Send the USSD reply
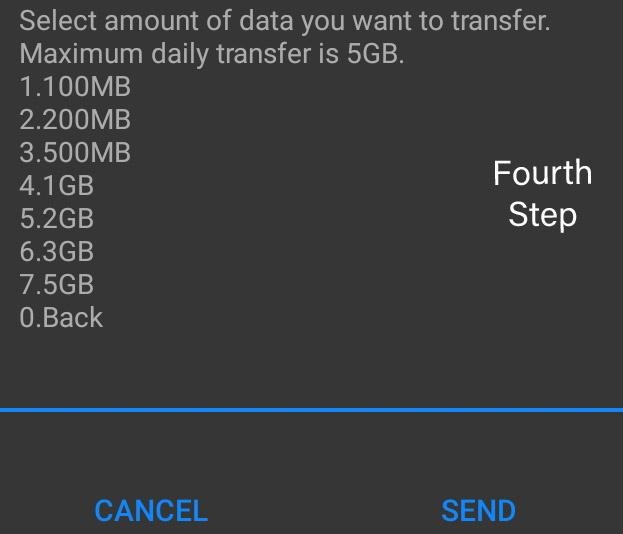 click(478, 510)
